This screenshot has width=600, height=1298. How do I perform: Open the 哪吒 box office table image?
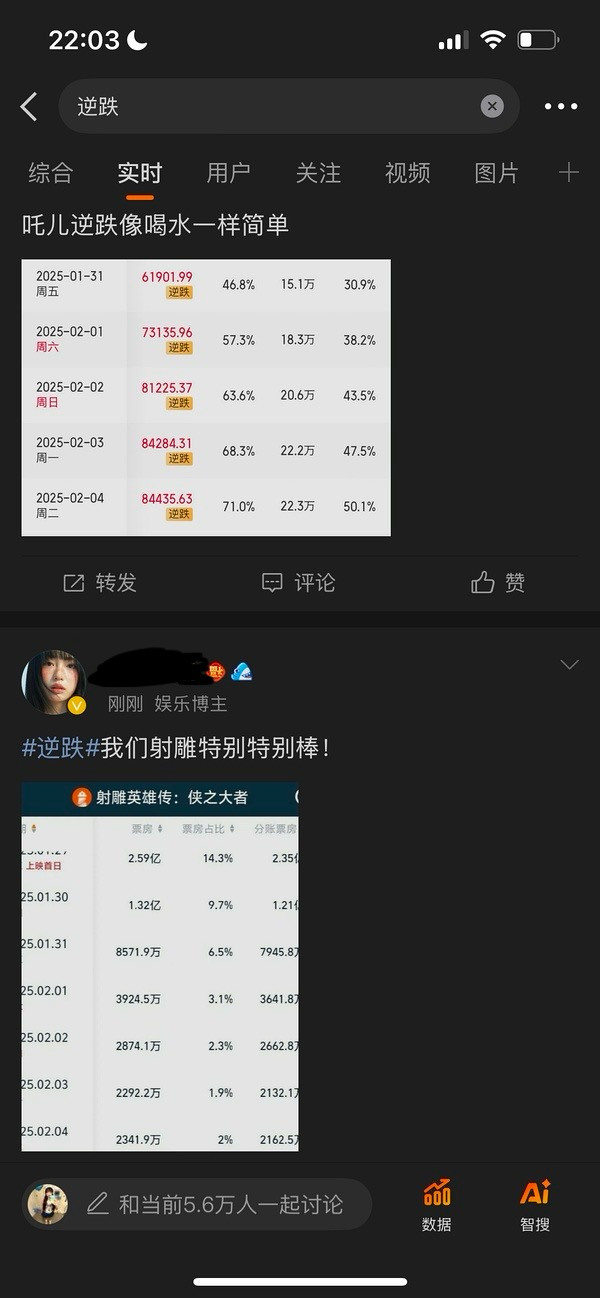click(x=206, y=398)
